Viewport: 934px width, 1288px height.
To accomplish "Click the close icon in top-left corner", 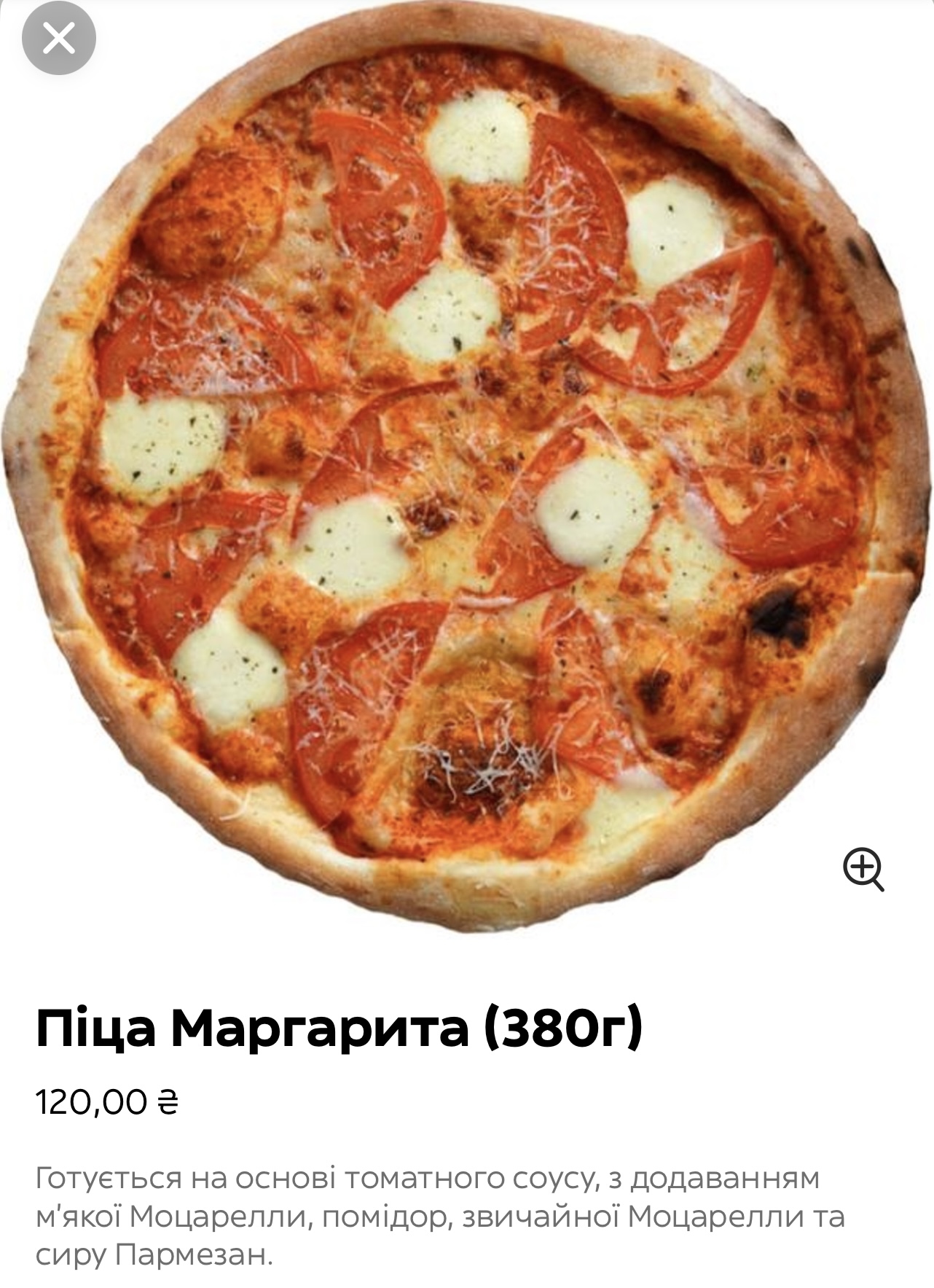I will coord(58,38).
